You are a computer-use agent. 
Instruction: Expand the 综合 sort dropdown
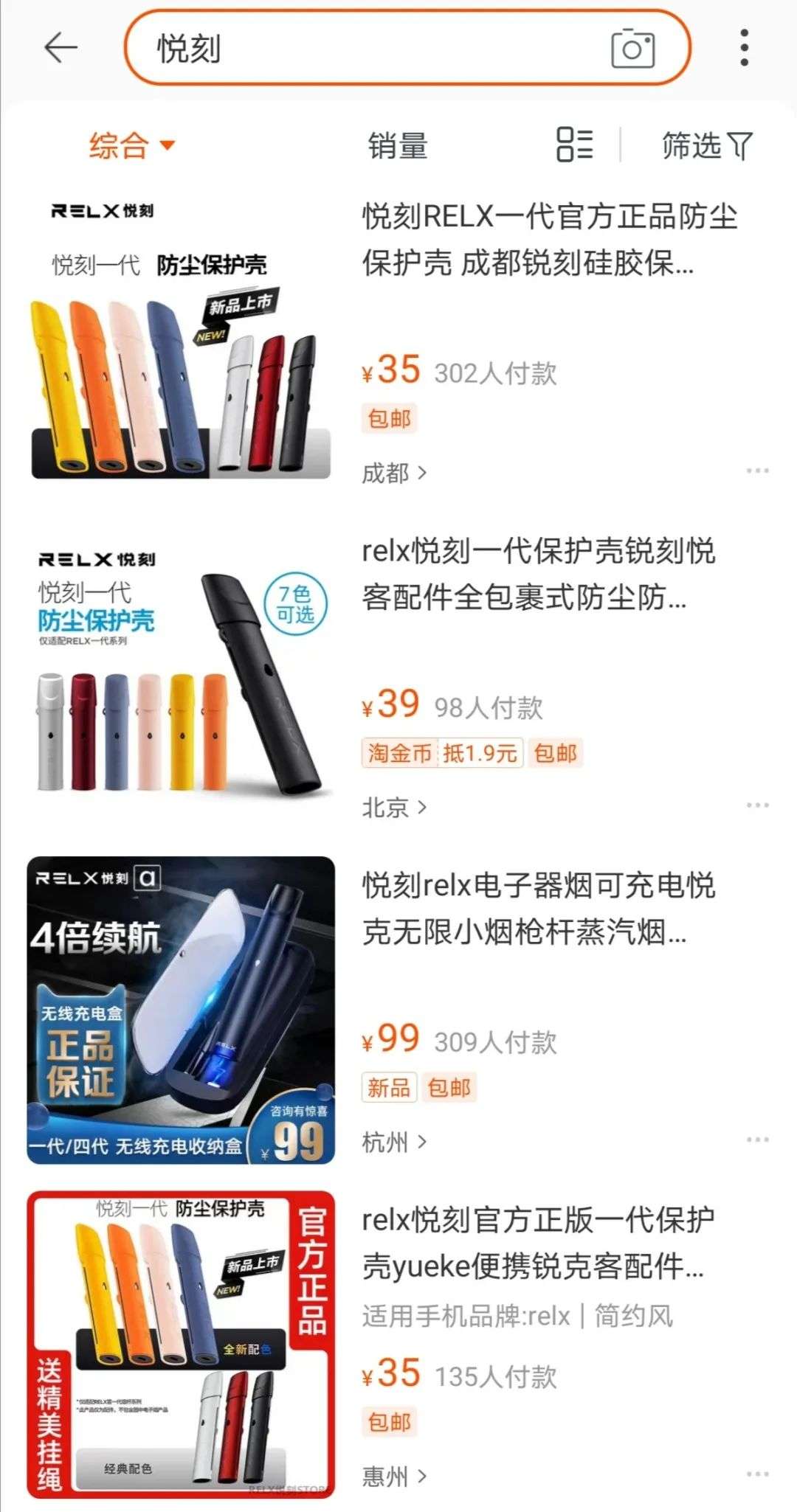pos(131,145)
